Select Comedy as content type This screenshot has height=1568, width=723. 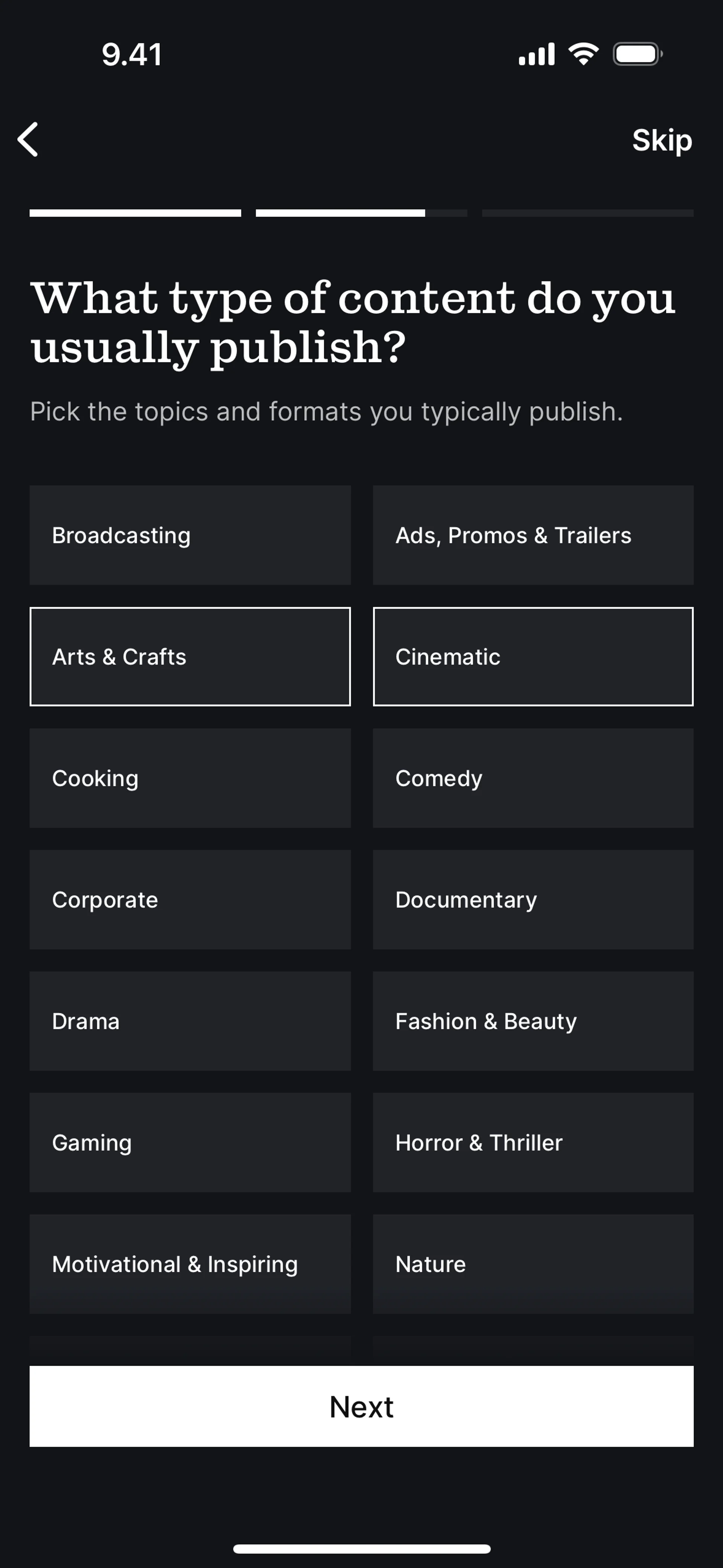coord(532,778)
